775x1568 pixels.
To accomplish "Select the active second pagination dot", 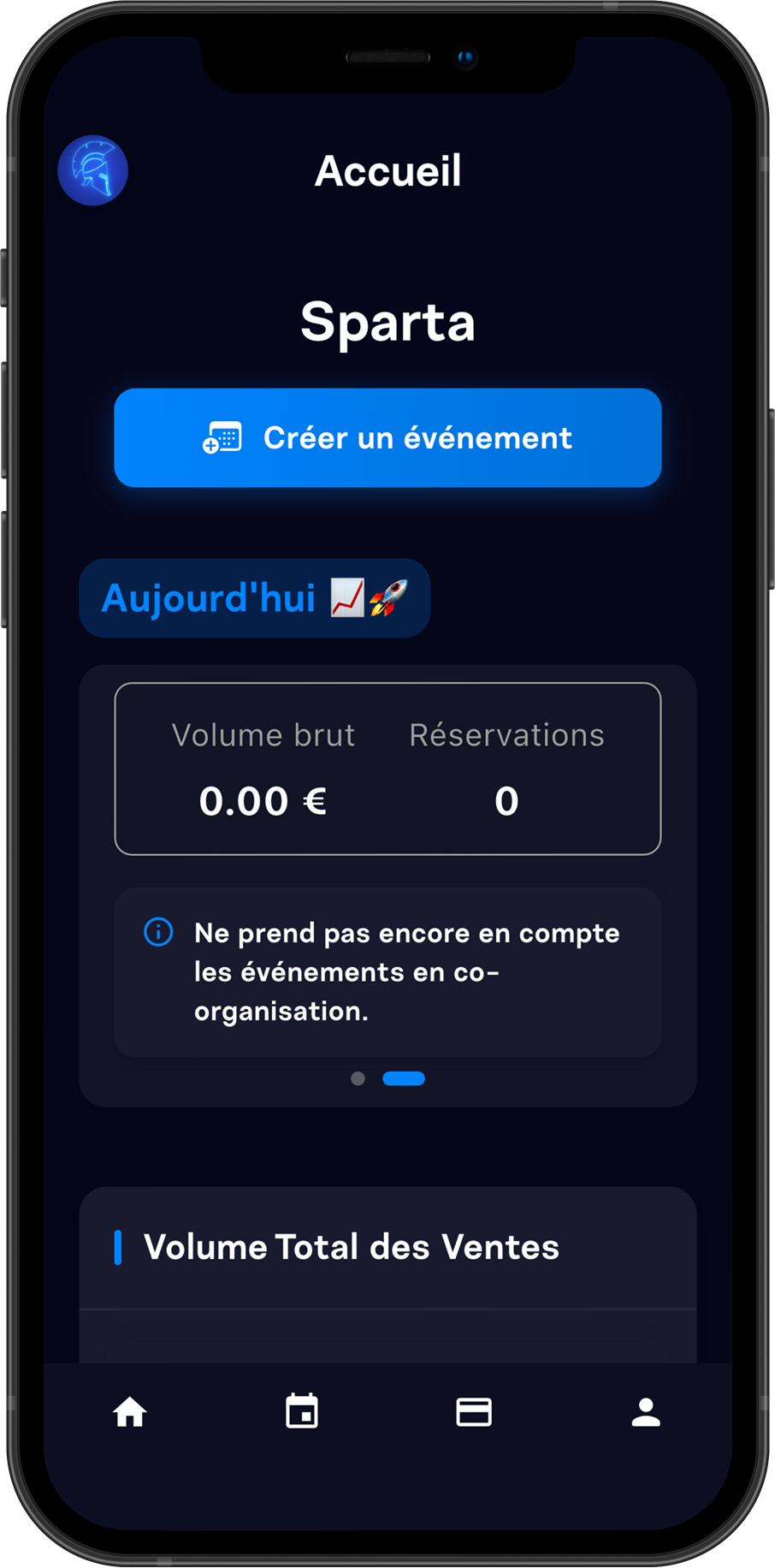I will tap(405, 1078).
